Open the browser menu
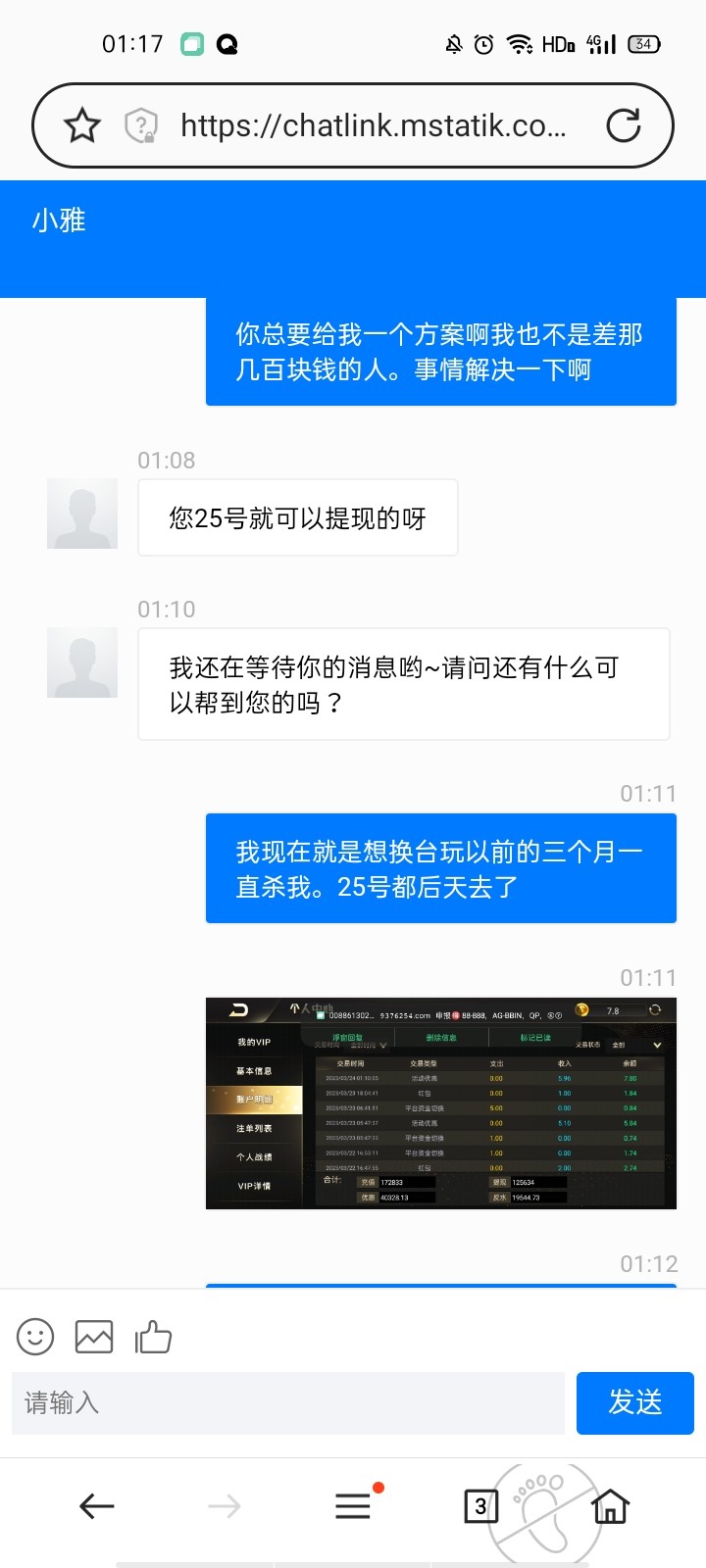This screenshot has height=1568, width=706. [x=354, y=1506]
